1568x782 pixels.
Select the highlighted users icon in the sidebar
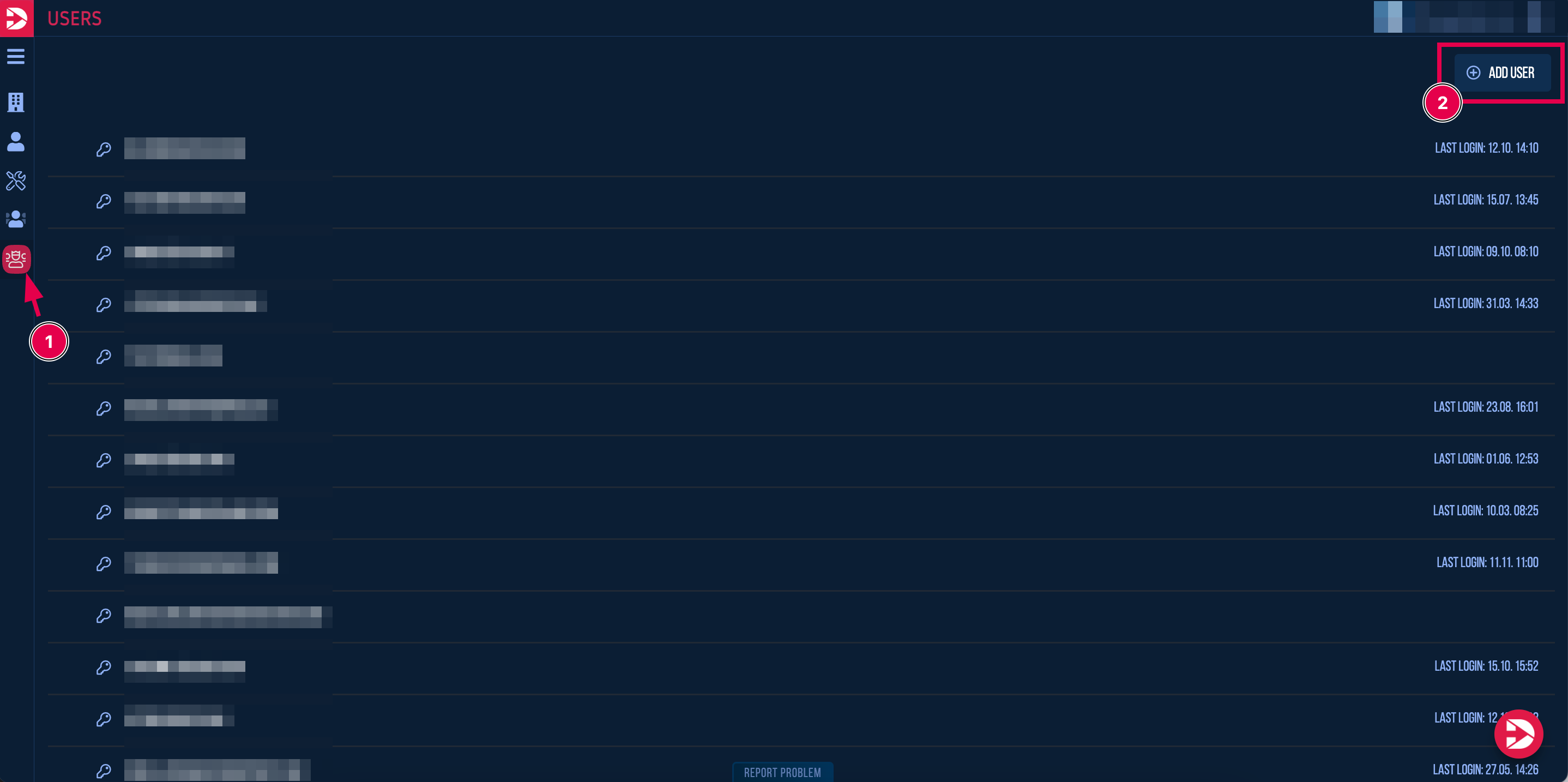16,260
